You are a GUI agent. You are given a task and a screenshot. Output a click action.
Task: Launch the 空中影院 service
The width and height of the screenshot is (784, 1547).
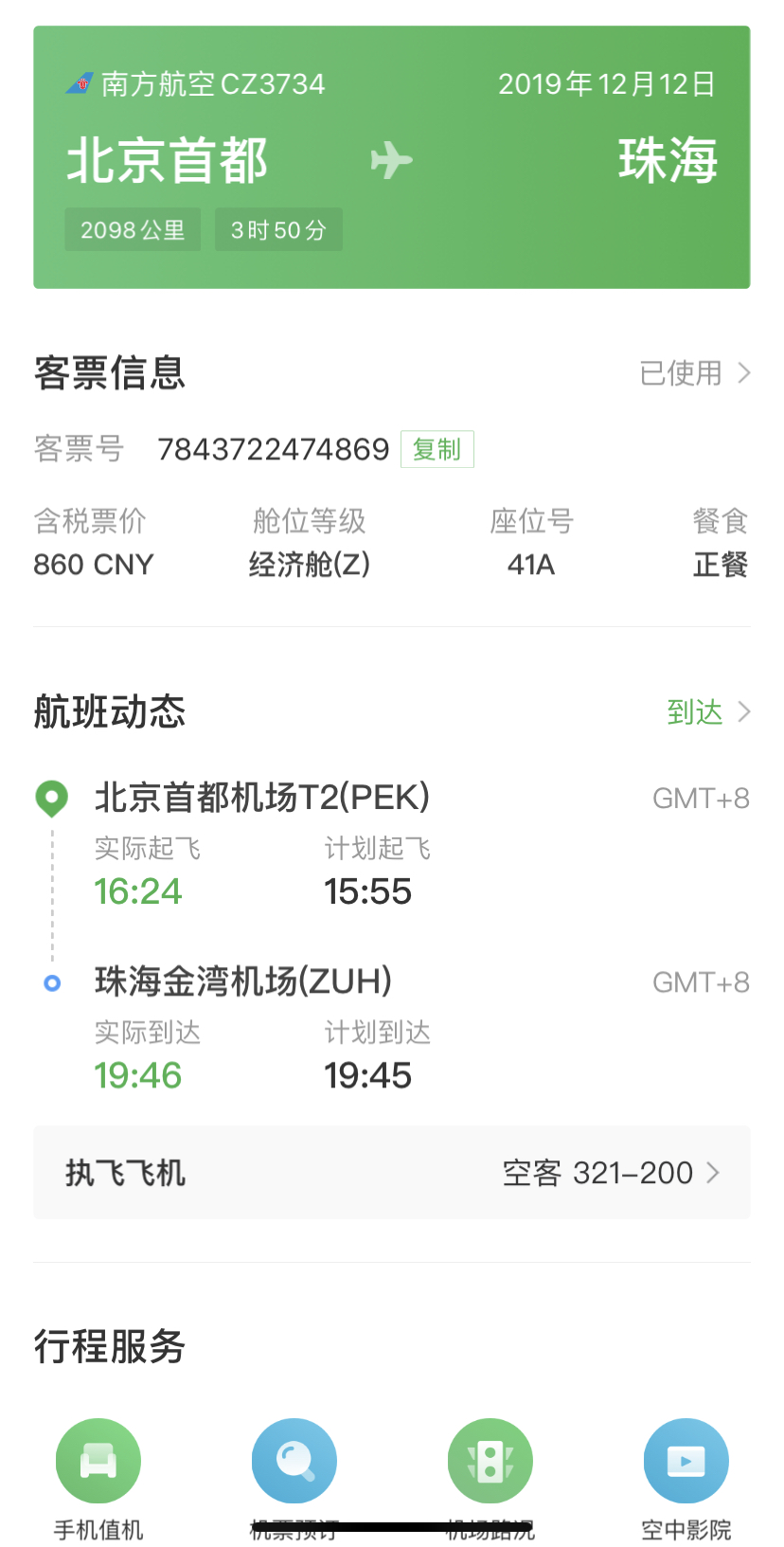point(686,1461)
